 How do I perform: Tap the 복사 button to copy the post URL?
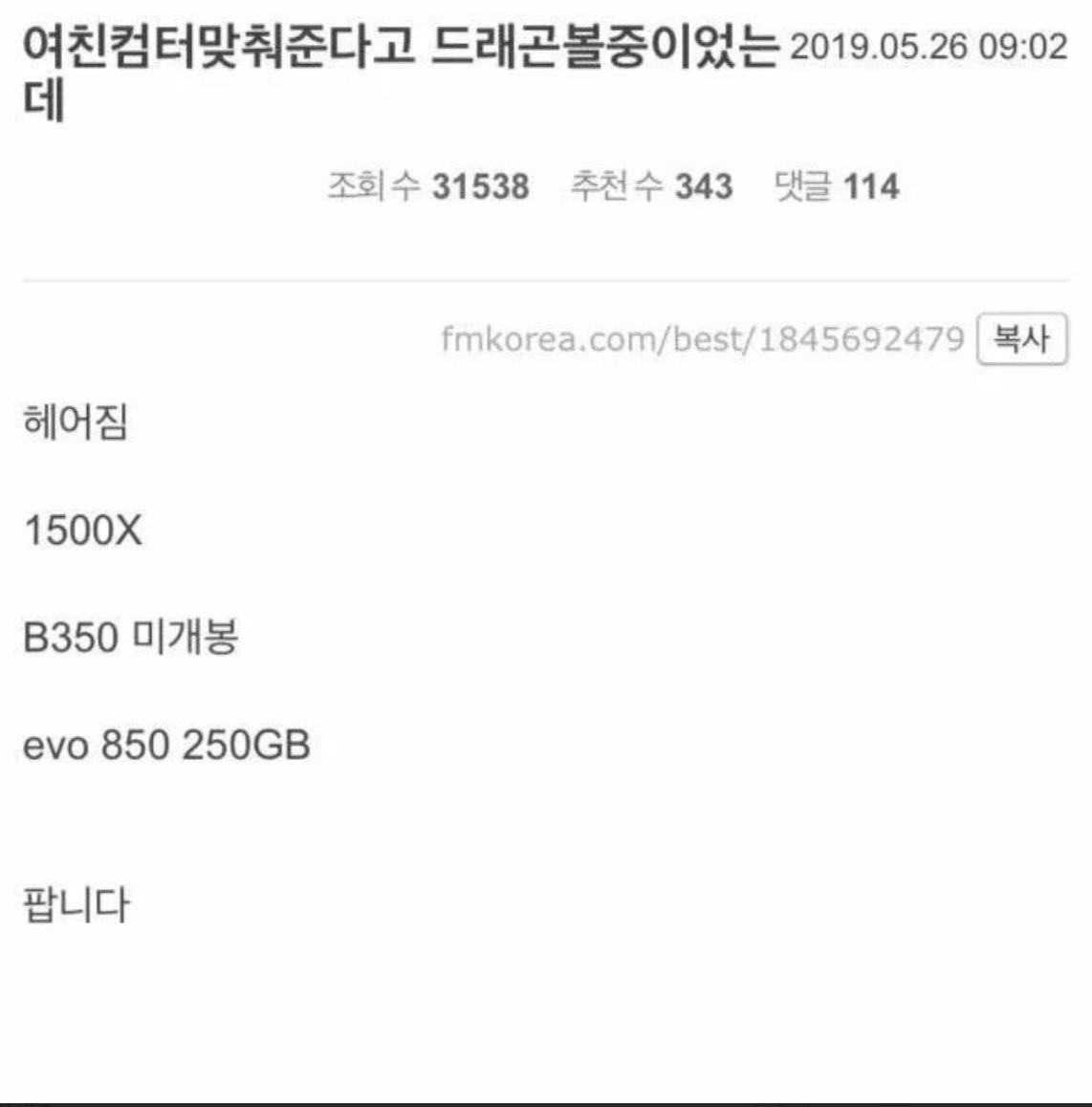tap(1021, 339)
